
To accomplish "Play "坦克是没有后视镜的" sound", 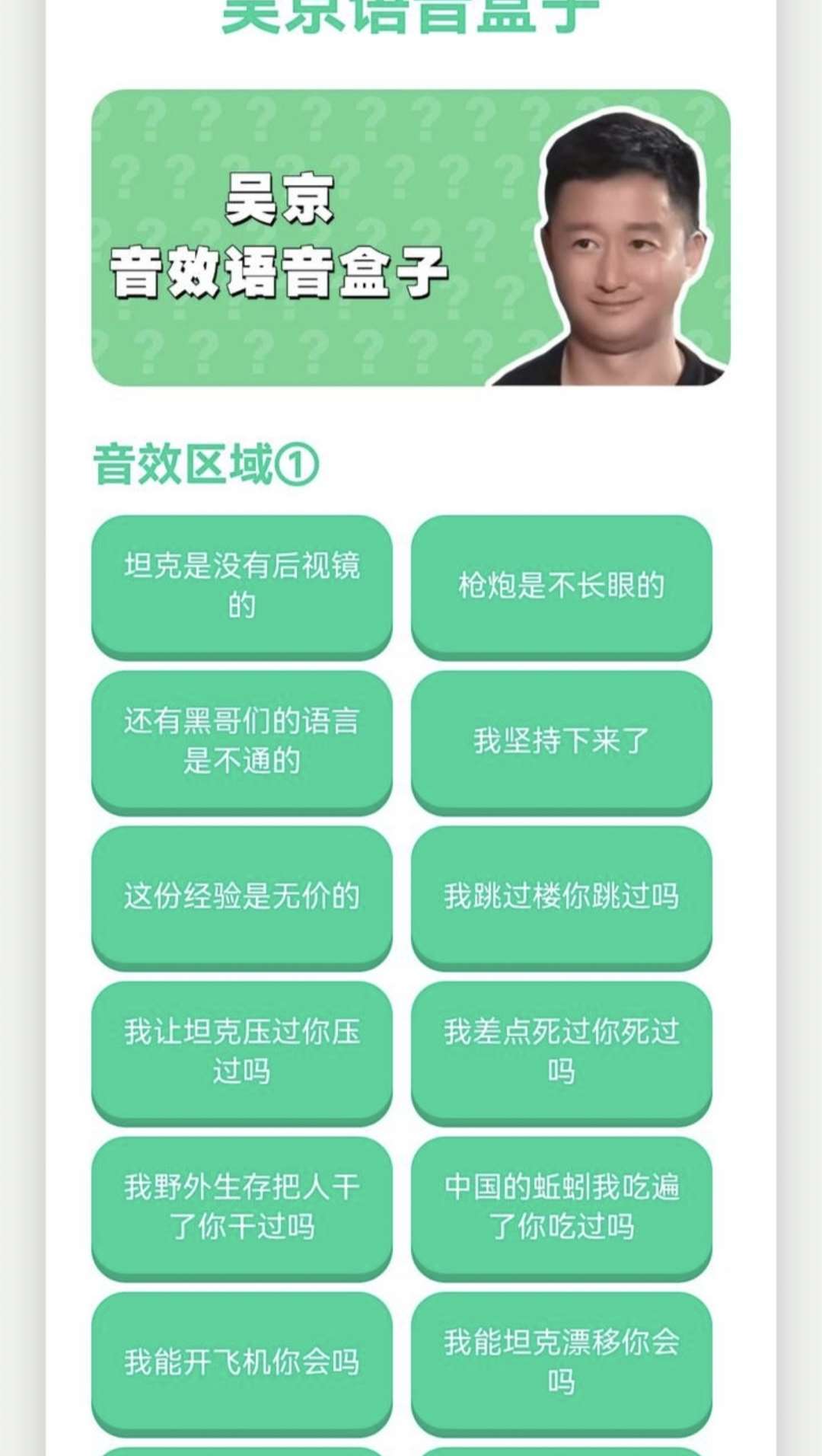I will pyautogui.click(x=241, y=585).
